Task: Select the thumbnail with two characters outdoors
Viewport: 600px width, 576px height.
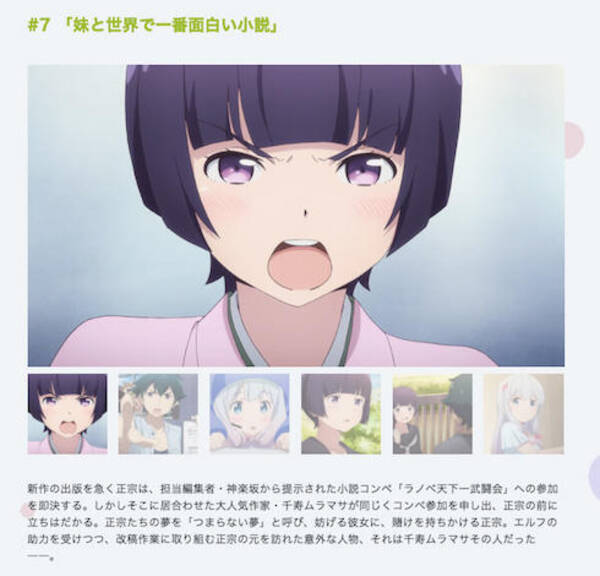Action: point(432,415)
